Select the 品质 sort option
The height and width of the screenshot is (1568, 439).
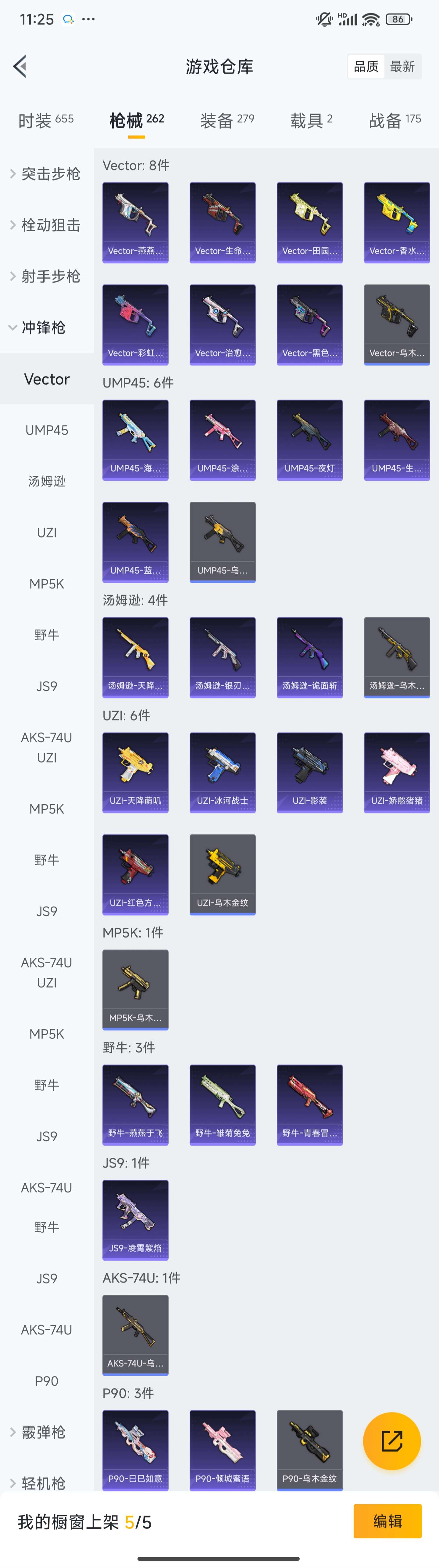pyautogui.click(x=366, y=66)
